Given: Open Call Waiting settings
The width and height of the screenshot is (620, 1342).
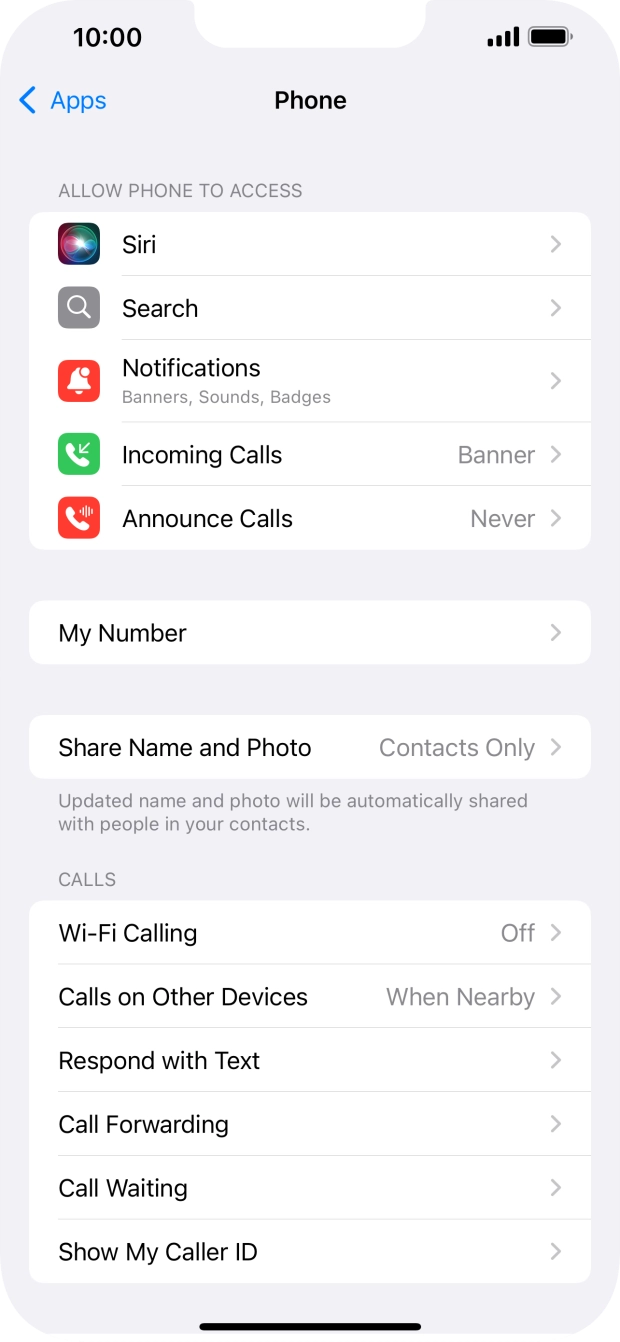Looking at the screenshot, I should (x=310, y=1188).
